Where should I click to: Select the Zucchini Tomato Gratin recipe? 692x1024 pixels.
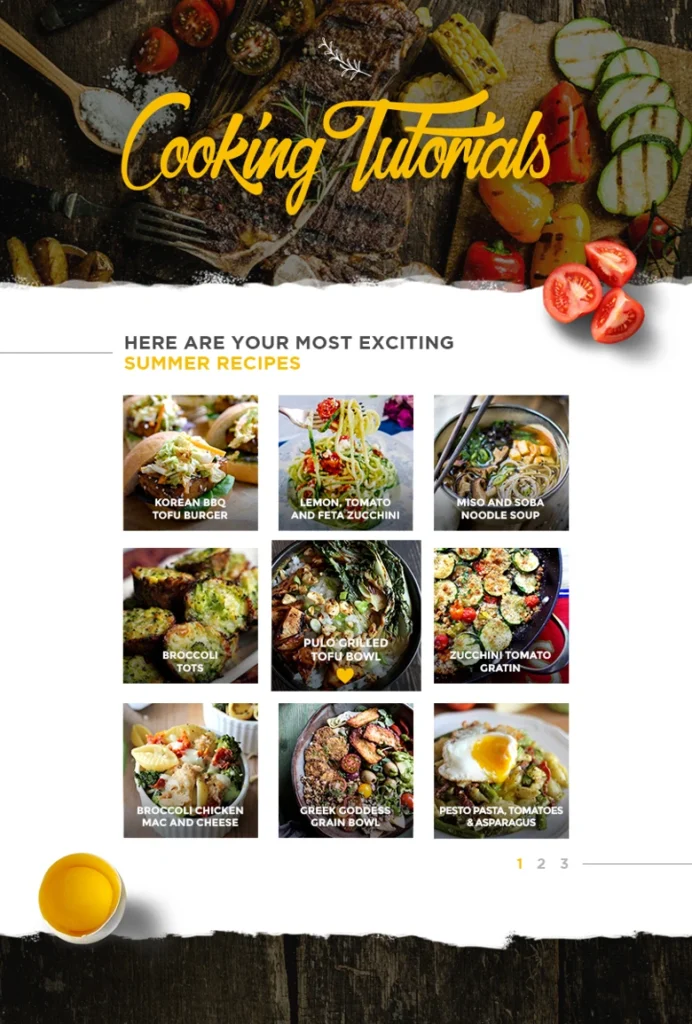(501, 615)
